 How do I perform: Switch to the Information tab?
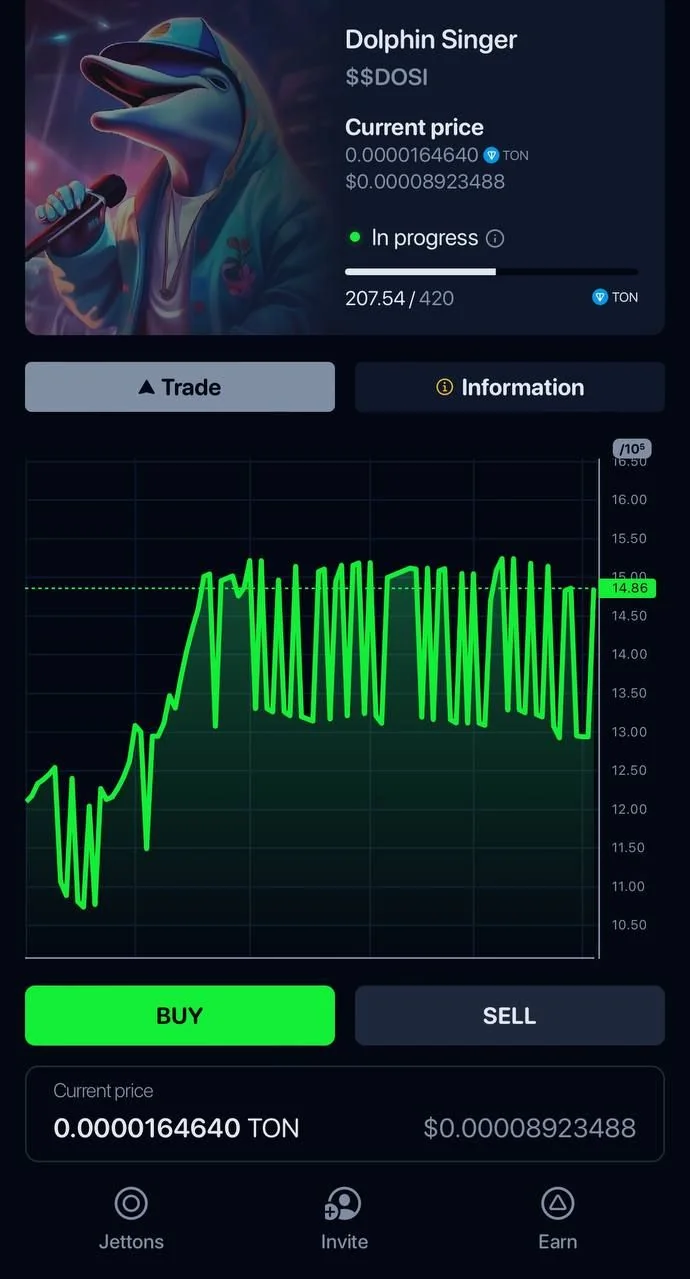[x=510, y=387]
